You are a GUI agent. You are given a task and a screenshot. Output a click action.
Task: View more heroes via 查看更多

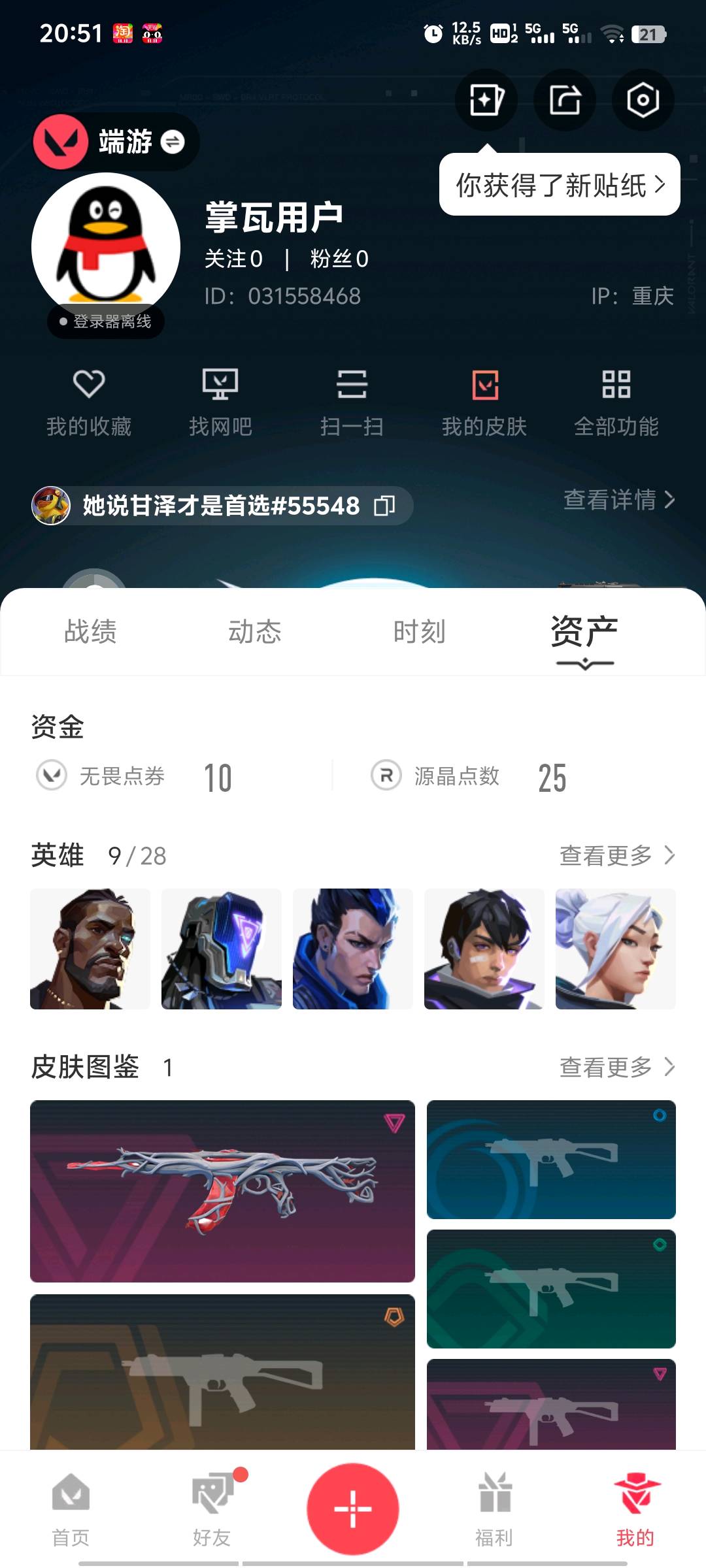click(616, 855)
